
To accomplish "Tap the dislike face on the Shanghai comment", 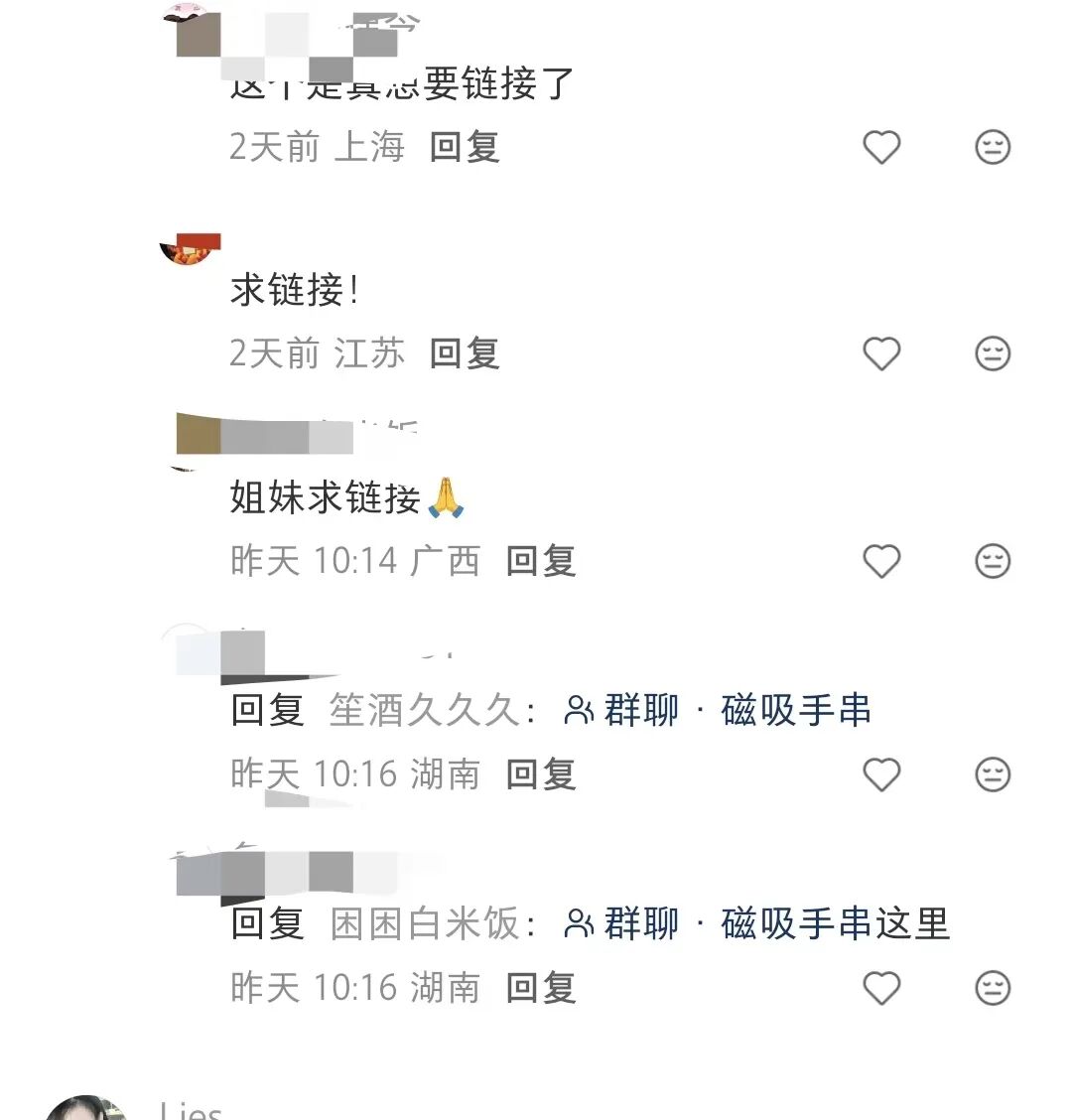I will [x=993, y=148].
